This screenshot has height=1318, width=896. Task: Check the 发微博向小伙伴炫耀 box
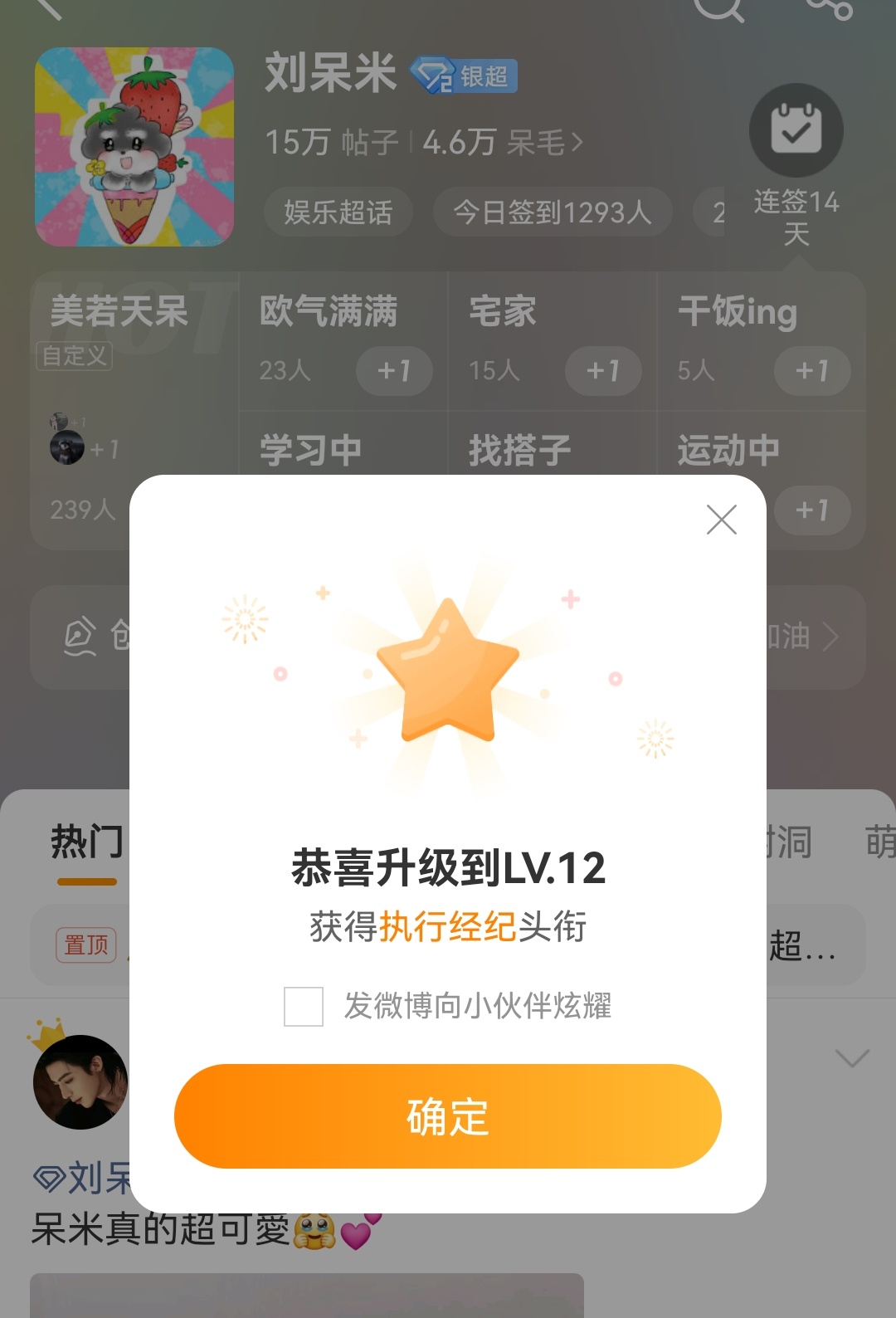[x=304, y=1007]
